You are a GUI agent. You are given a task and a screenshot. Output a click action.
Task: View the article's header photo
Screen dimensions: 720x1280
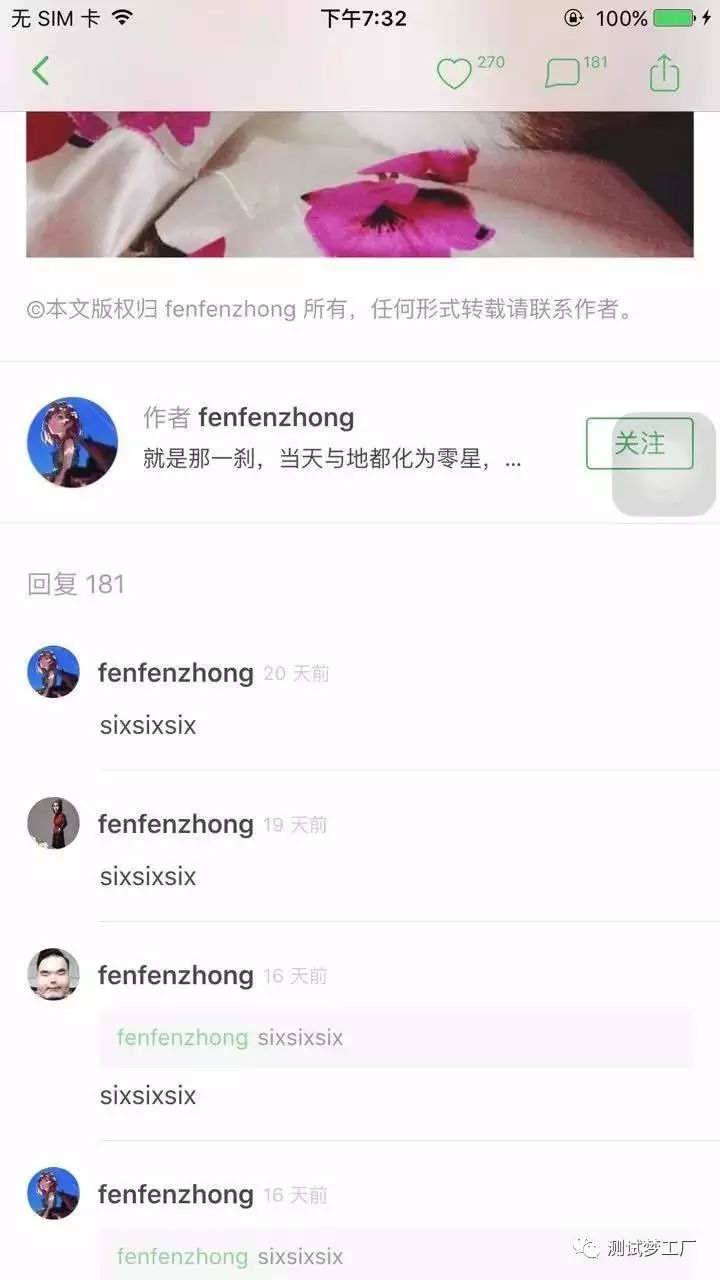pyautogui.click(x=360, y=185)
